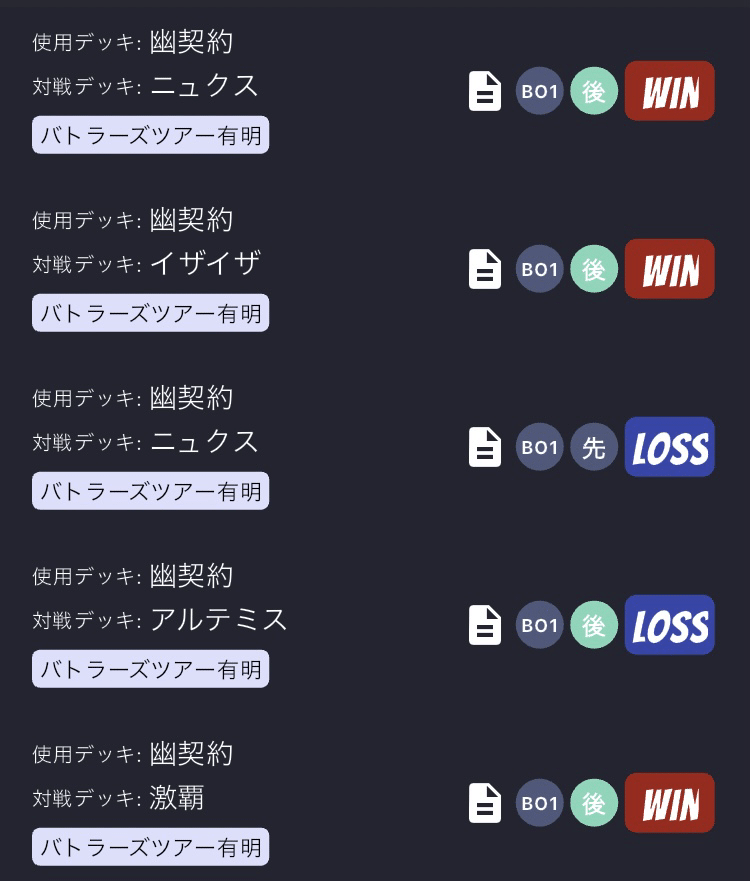
Task: Click the WIN badge on the イザイザ match
Action: click(x=669, y=268)
